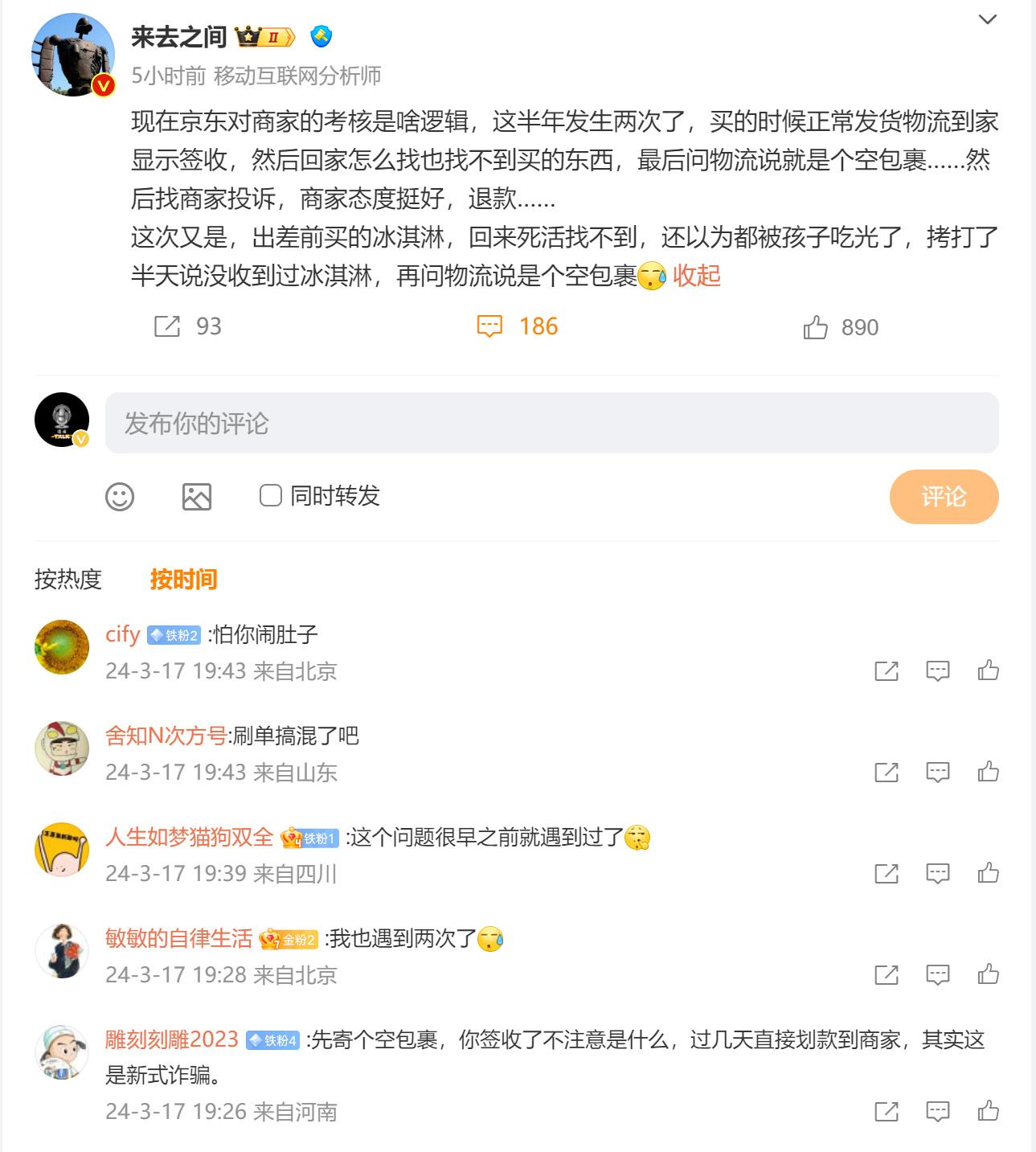Open the 186 comments on the post
Viewport: 1036px width, 1152px height.
518,326
